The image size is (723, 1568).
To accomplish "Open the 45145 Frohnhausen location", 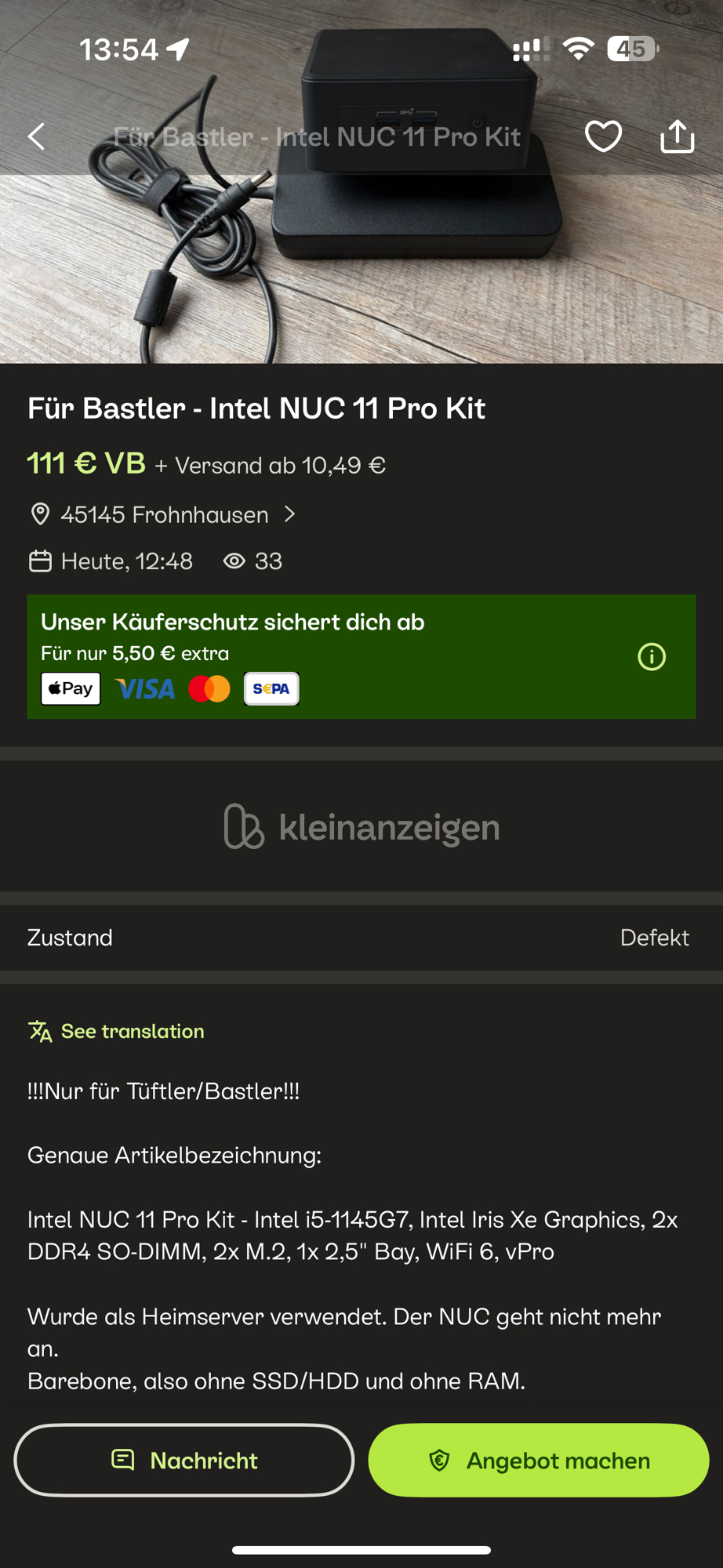I will click(165, 514).
